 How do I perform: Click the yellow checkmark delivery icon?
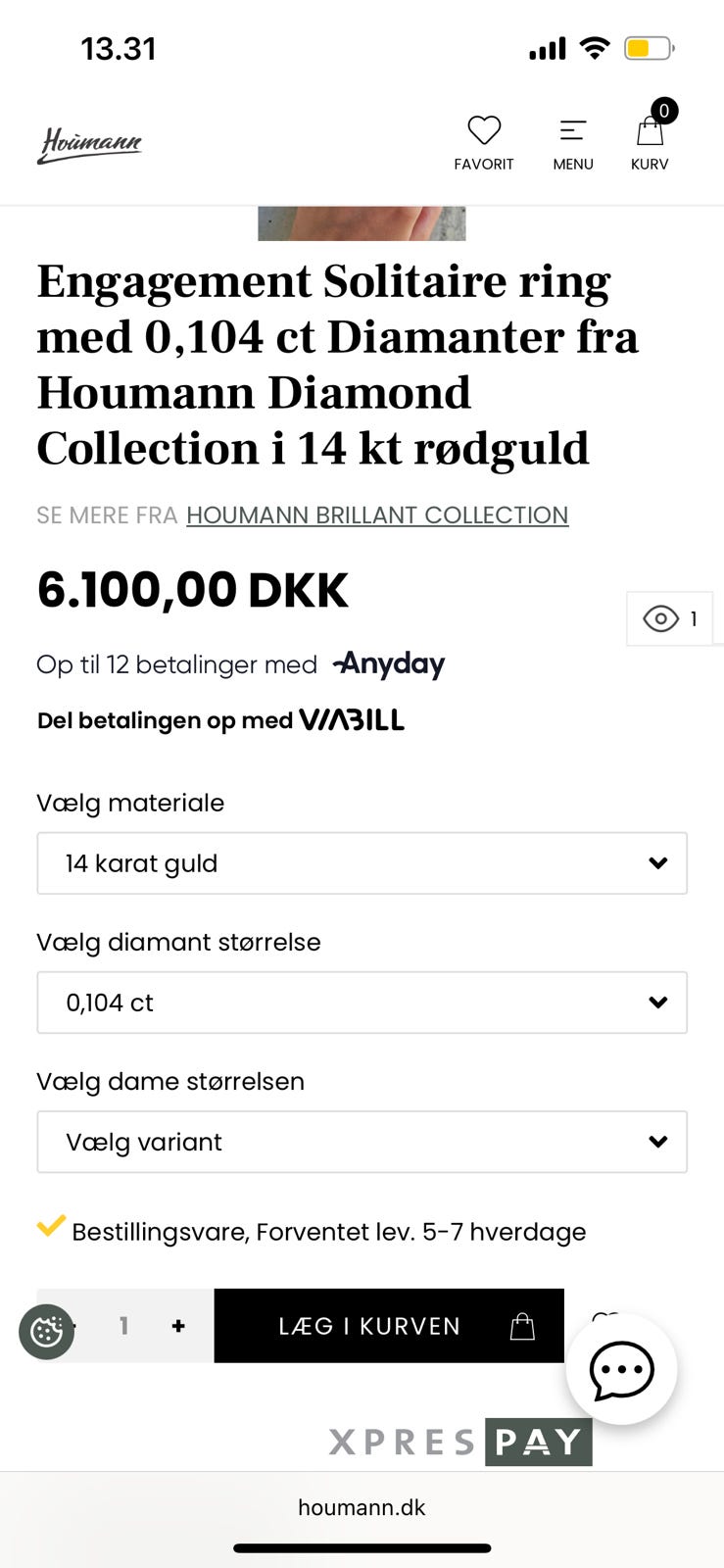[x=47, y=1227]
